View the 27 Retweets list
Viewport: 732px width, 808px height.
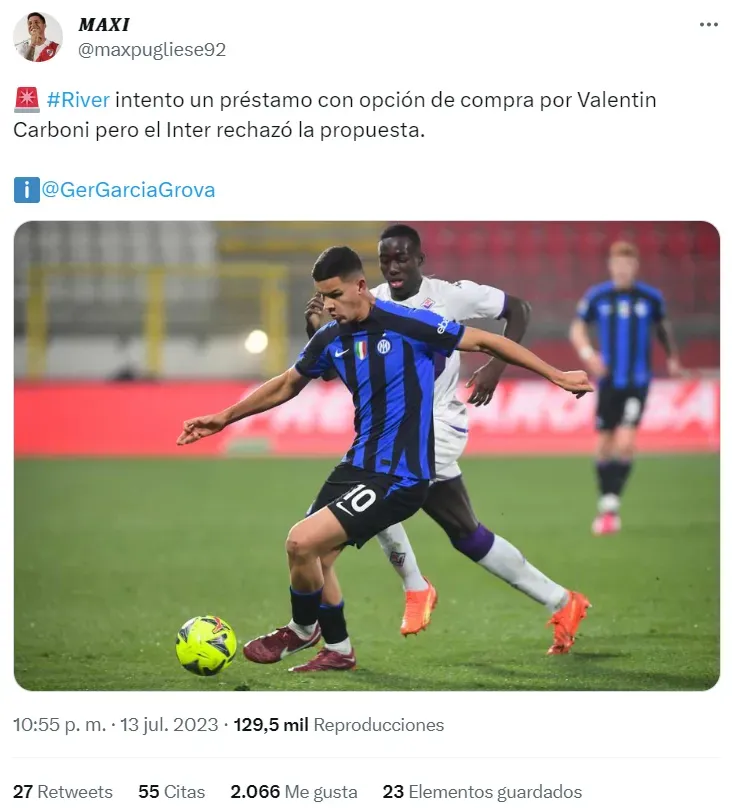click(62, 791)
